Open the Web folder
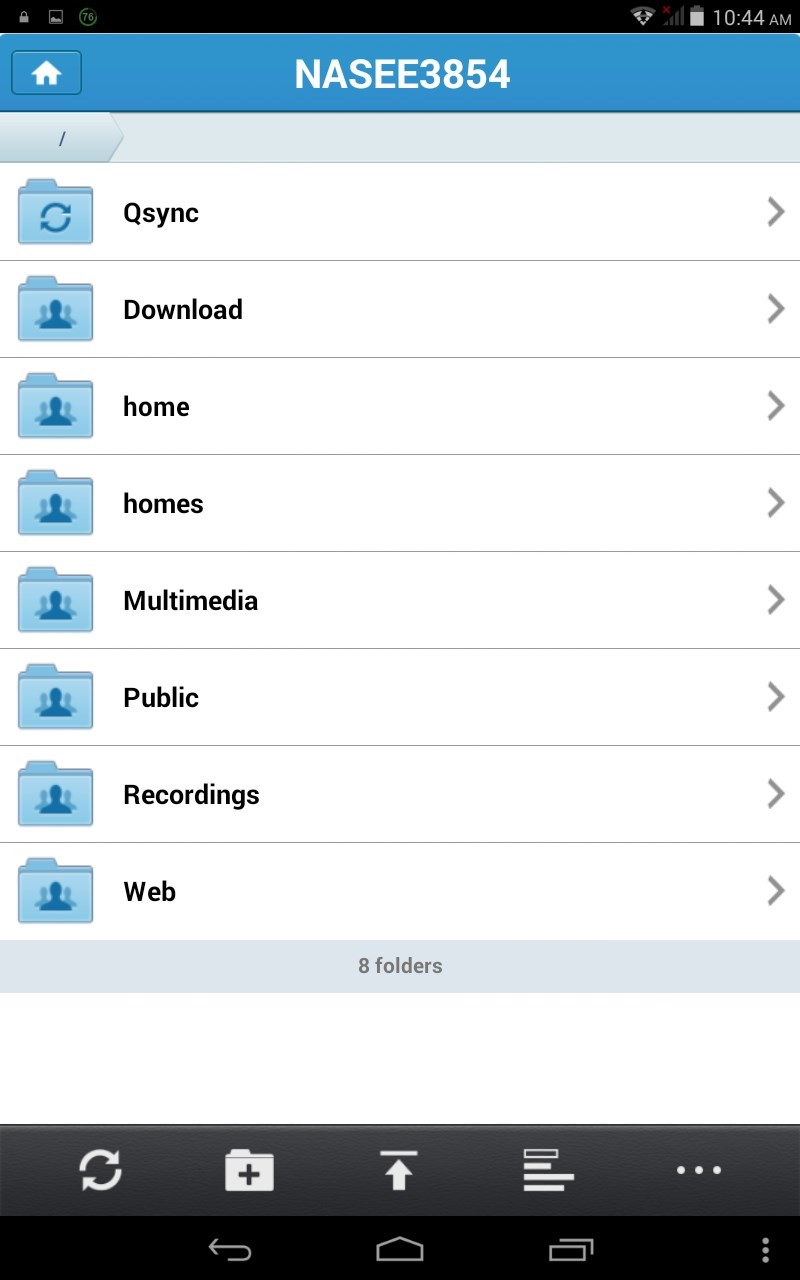 click(400, 891)
